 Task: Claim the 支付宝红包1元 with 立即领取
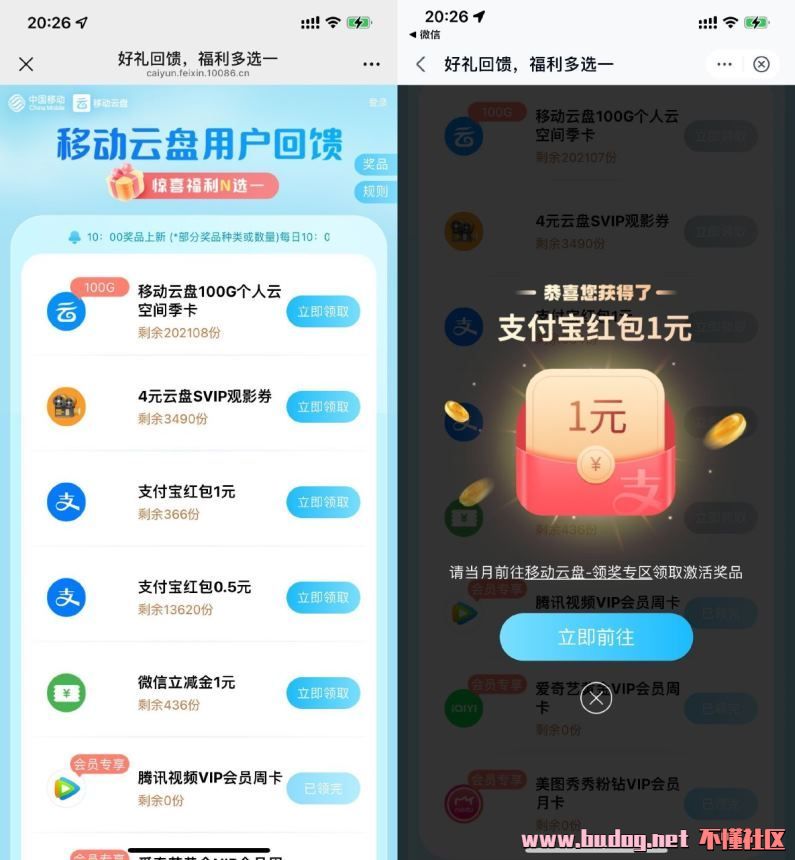[x=323, y=502]
